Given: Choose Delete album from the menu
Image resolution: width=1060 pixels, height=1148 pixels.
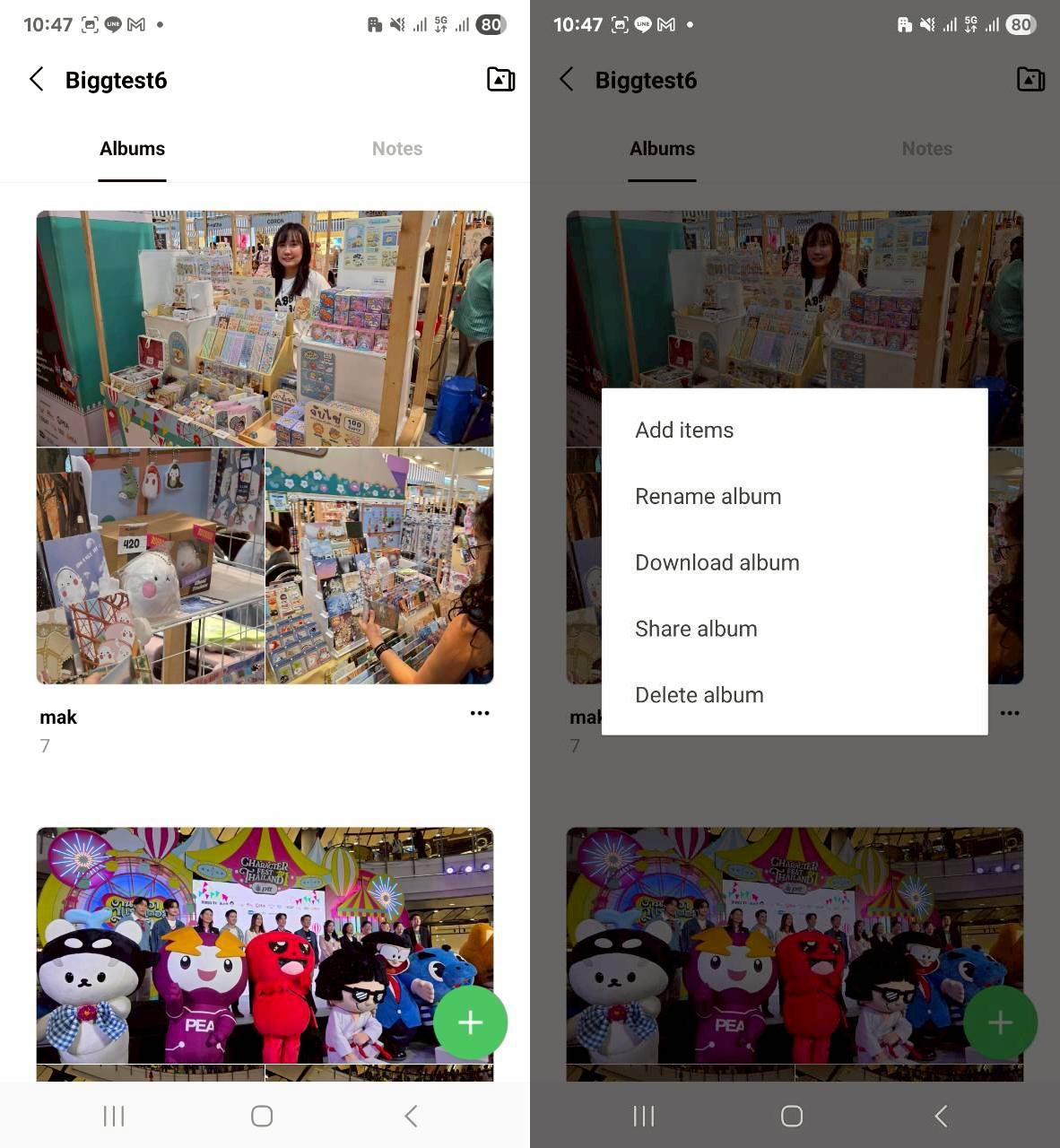Looking at the screenshot, I should [699, 696].
